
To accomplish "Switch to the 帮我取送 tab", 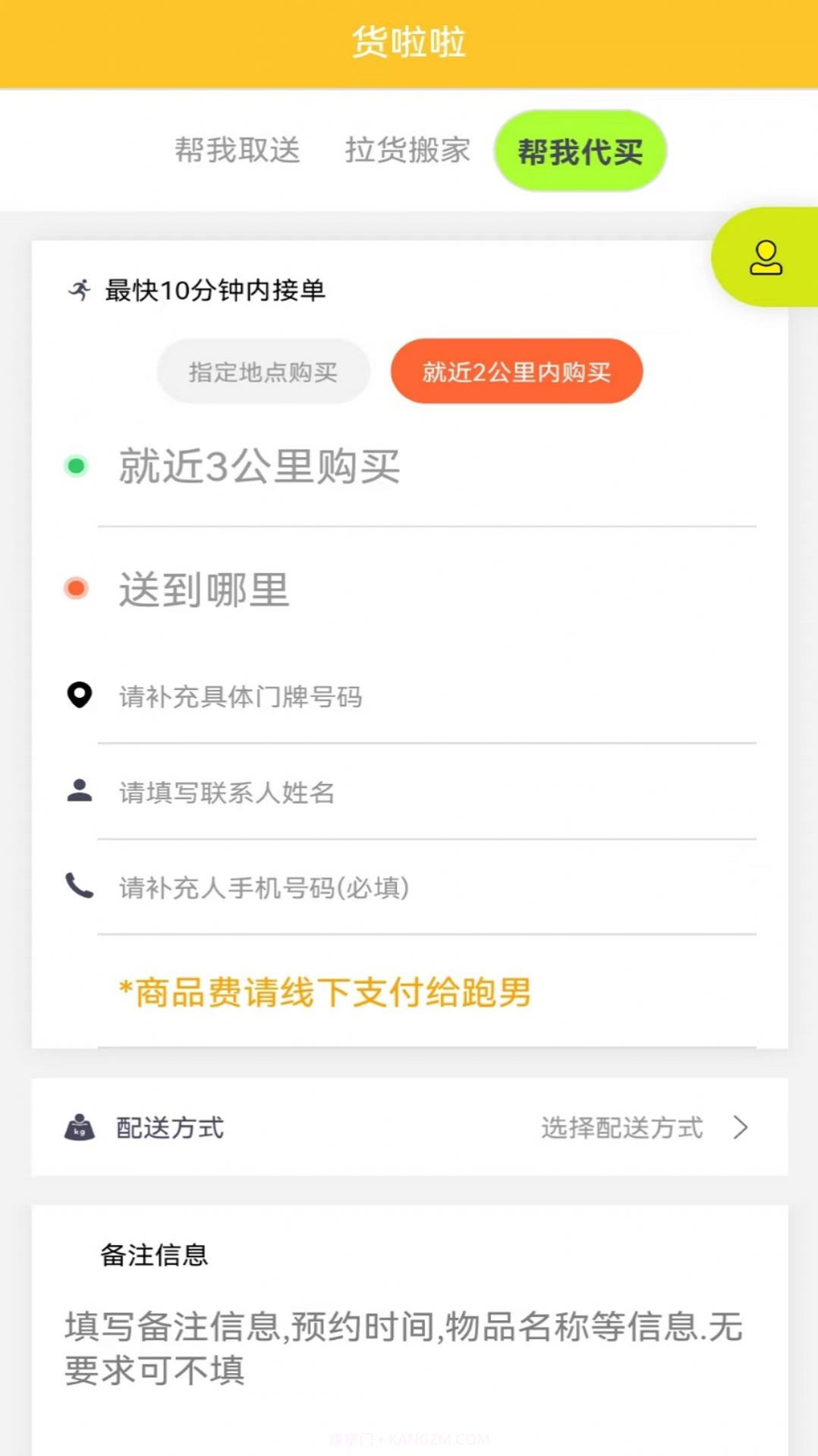I will (235, 150).
